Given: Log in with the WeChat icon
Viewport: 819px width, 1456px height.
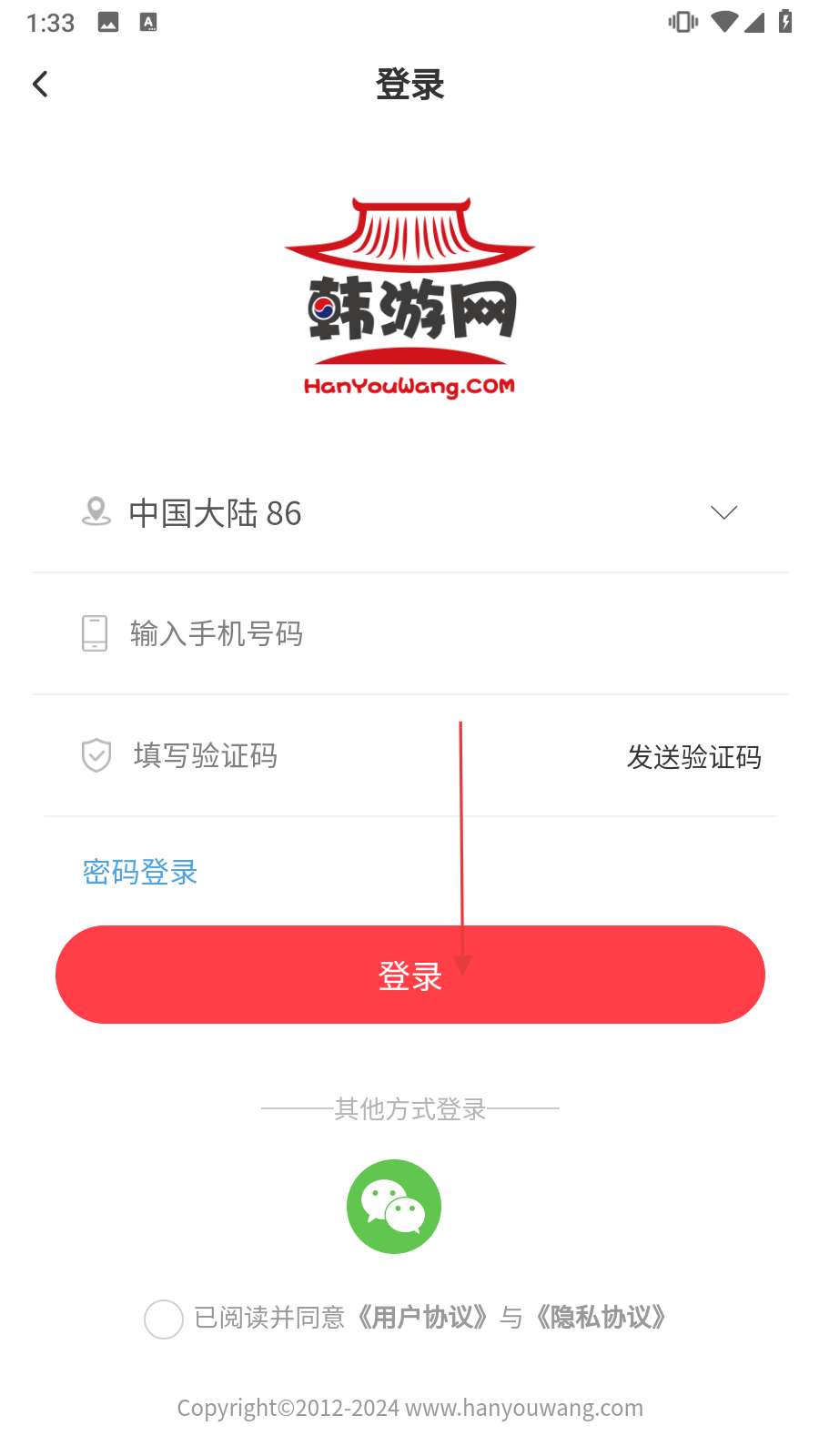Looking at the screenshot, I should (394, 1207).
